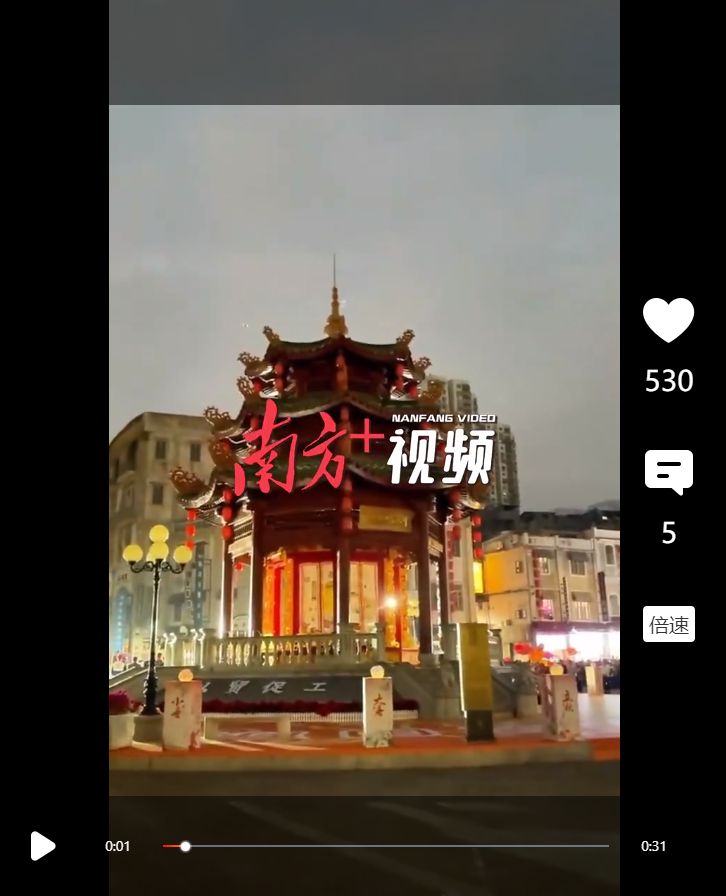Viewport: 726px width, 896px height.
Task: Play the video
Action: pos(42,846)
